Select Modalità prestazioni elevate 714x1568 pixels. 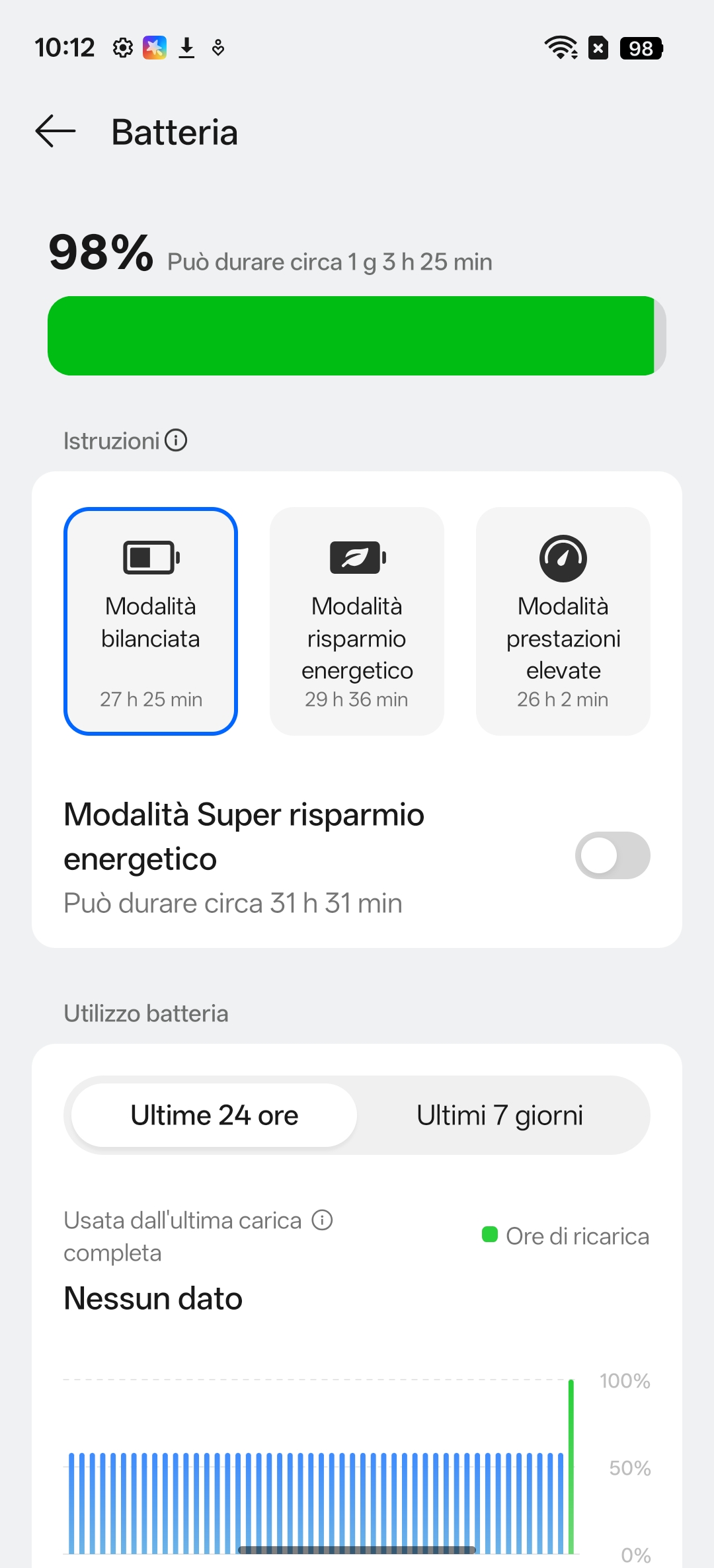(563, 621)
